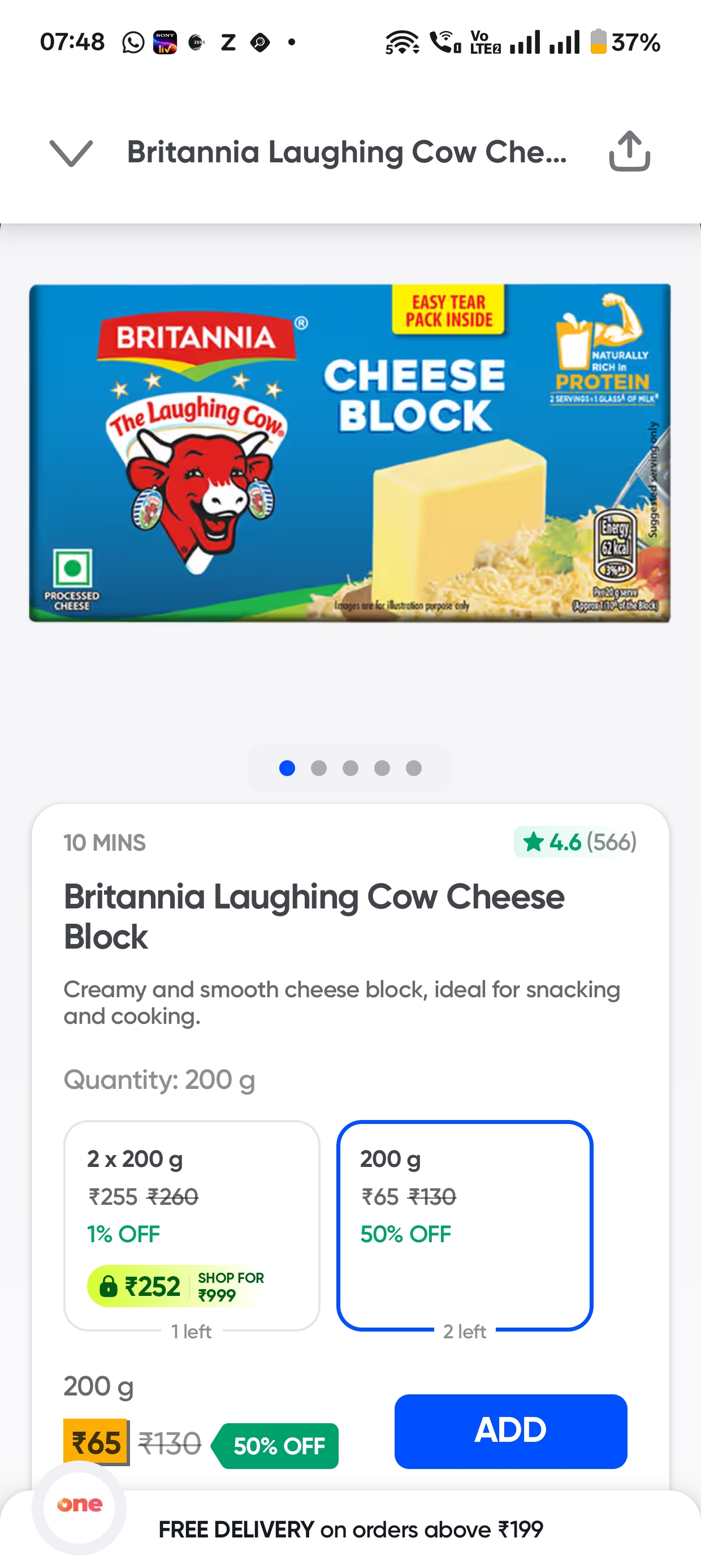701x1568 pixels.
Task: View the 4.6 star ratings and reviews
Action: pos(575,842)
